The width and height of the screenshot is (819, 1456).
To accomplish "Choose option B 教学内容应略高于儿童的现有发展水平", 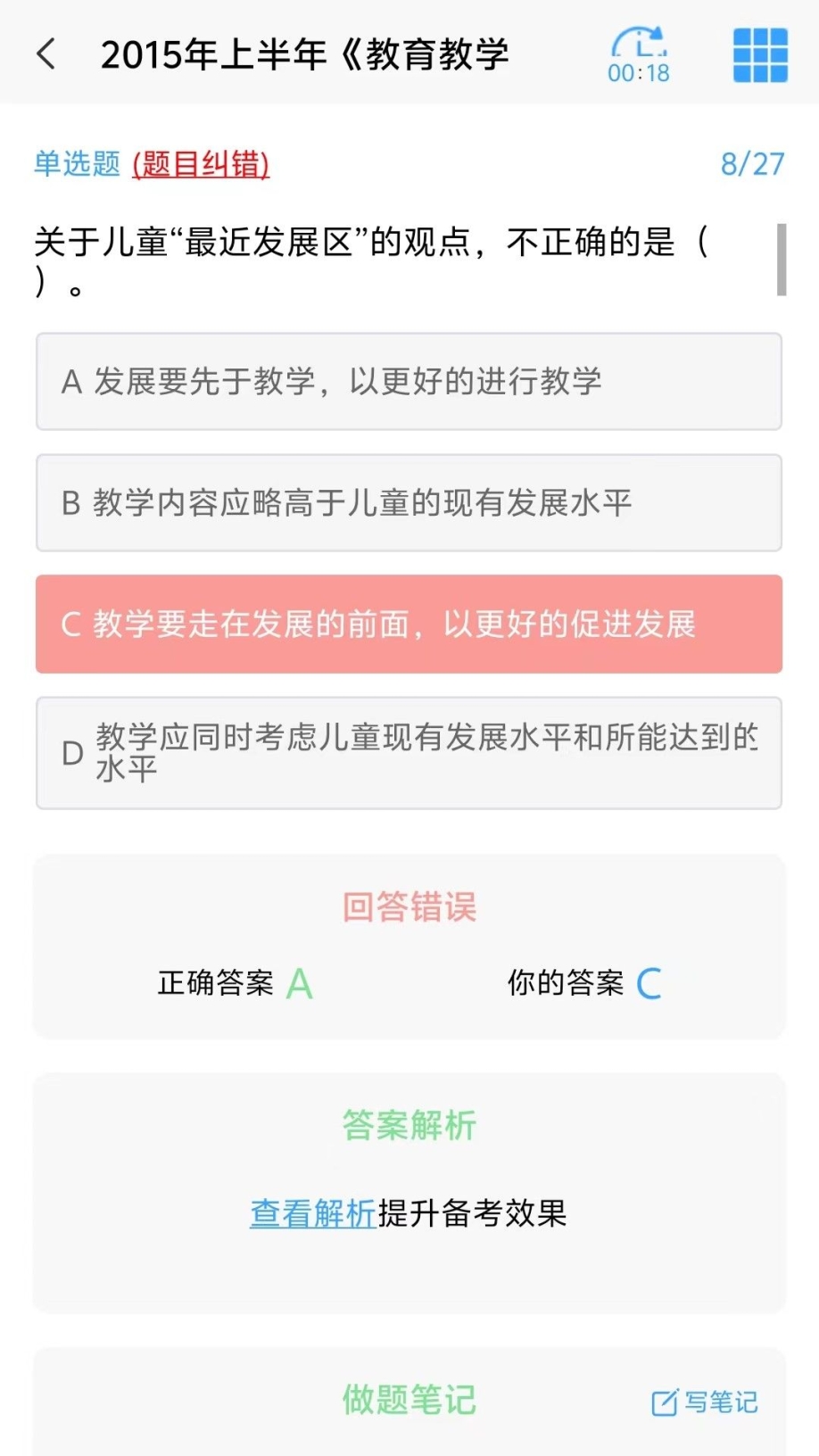I will [x=409, y=503].
